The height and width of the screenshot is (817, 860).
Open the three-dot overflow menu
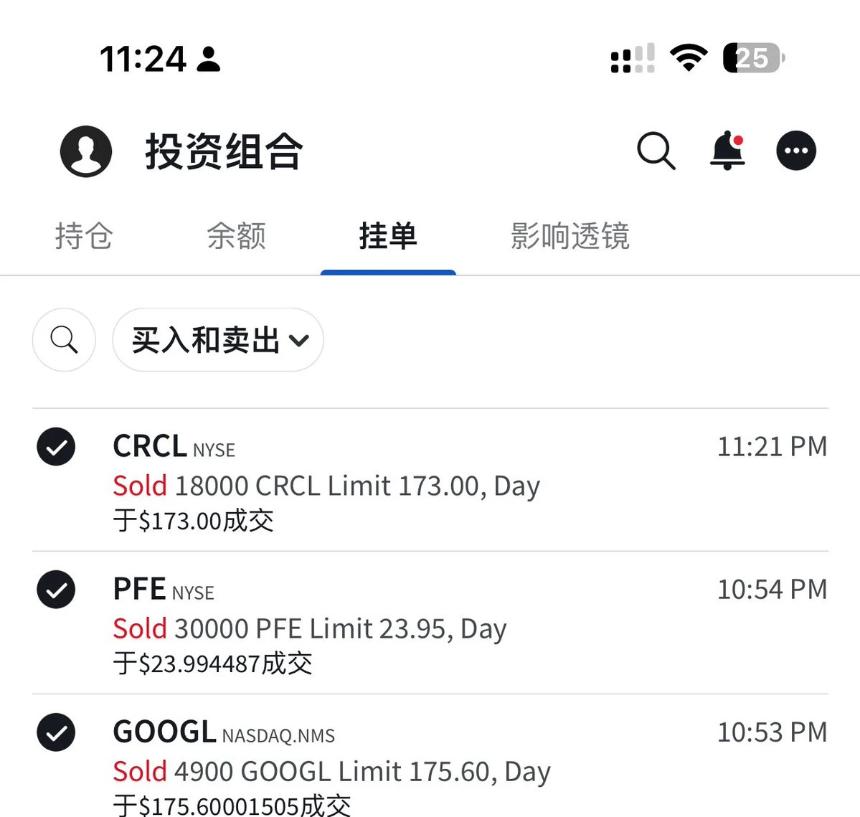[x=797, y=152]
